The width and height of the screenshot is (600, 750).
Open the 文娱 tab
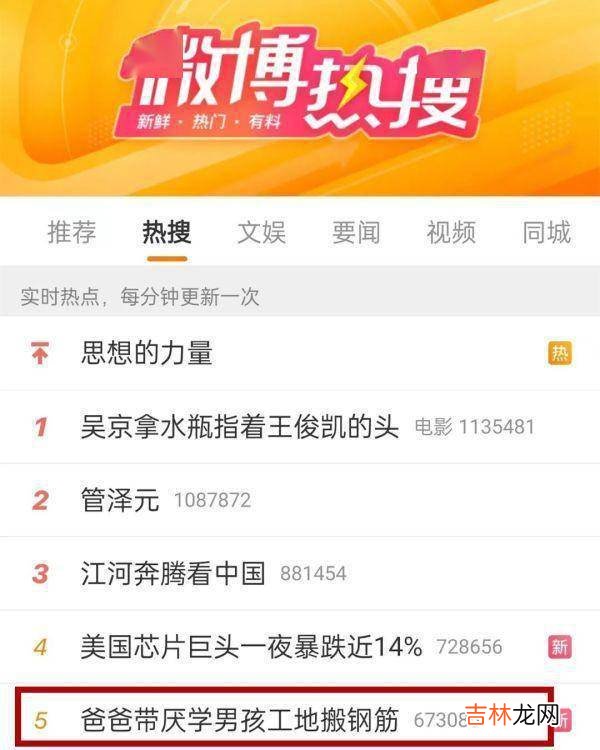coord(261,233)
